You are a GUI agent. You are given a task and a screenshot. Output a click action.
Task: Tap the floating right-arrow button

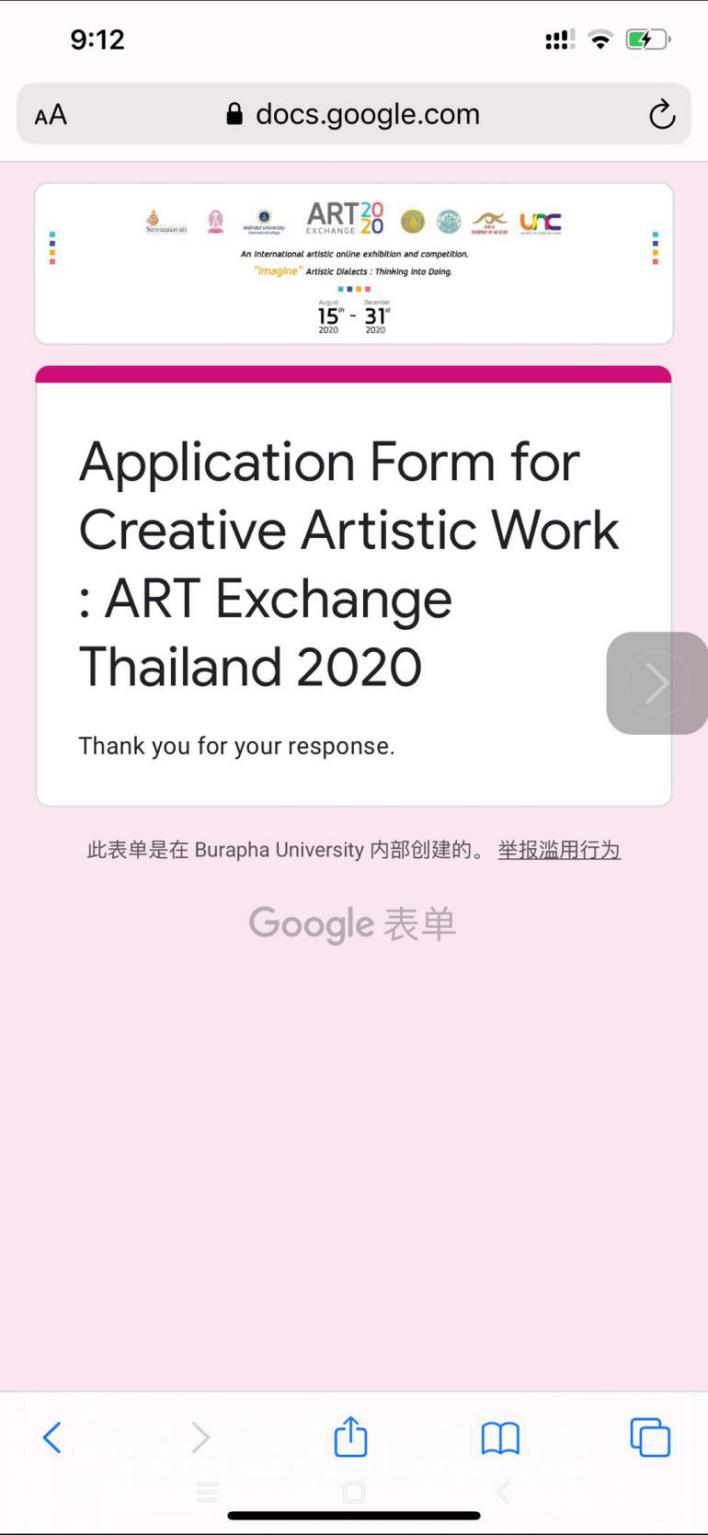click(657, 683)
